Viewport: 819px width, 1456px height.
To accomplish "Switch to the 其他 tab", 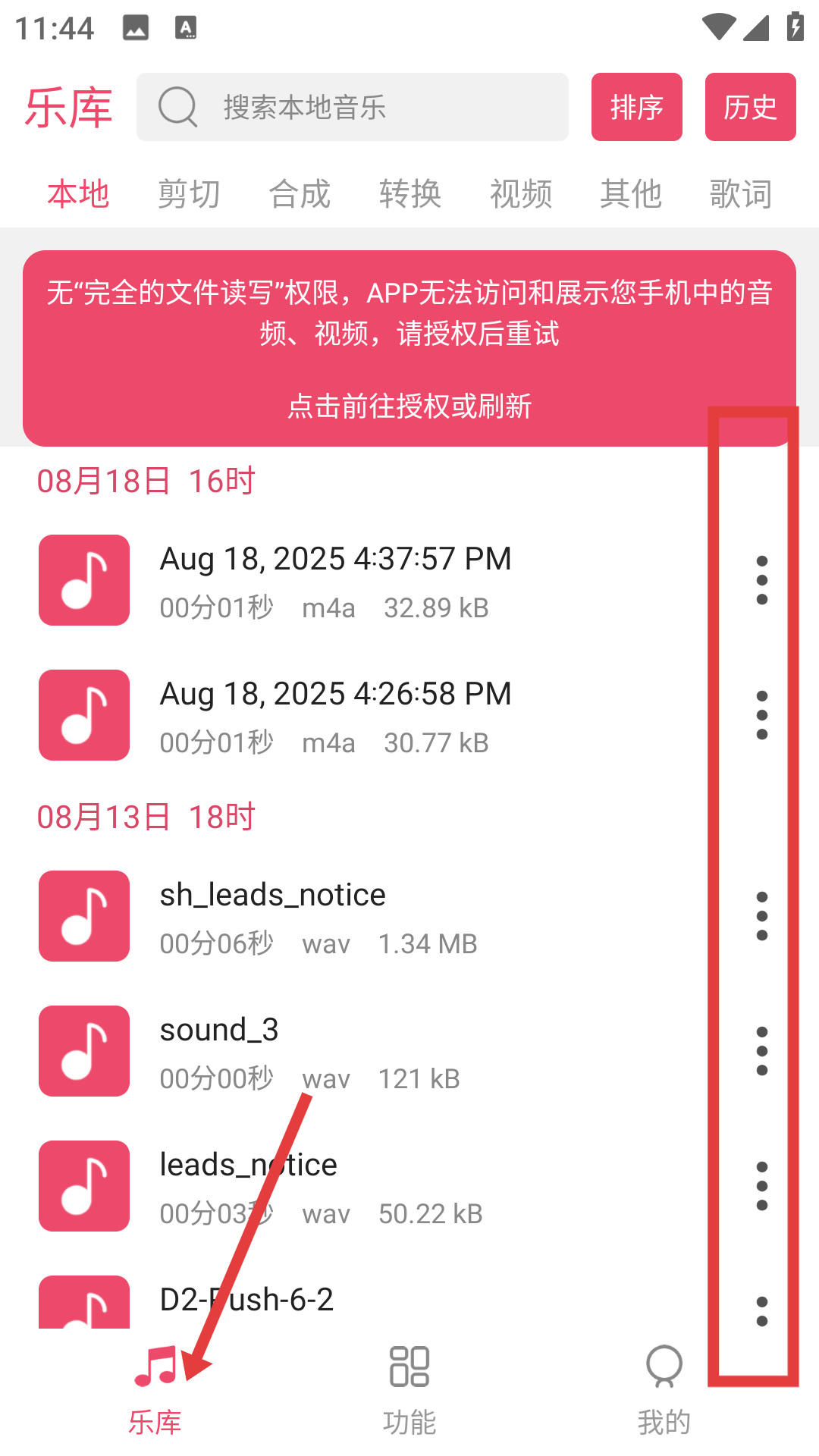I will coord(631,194).
